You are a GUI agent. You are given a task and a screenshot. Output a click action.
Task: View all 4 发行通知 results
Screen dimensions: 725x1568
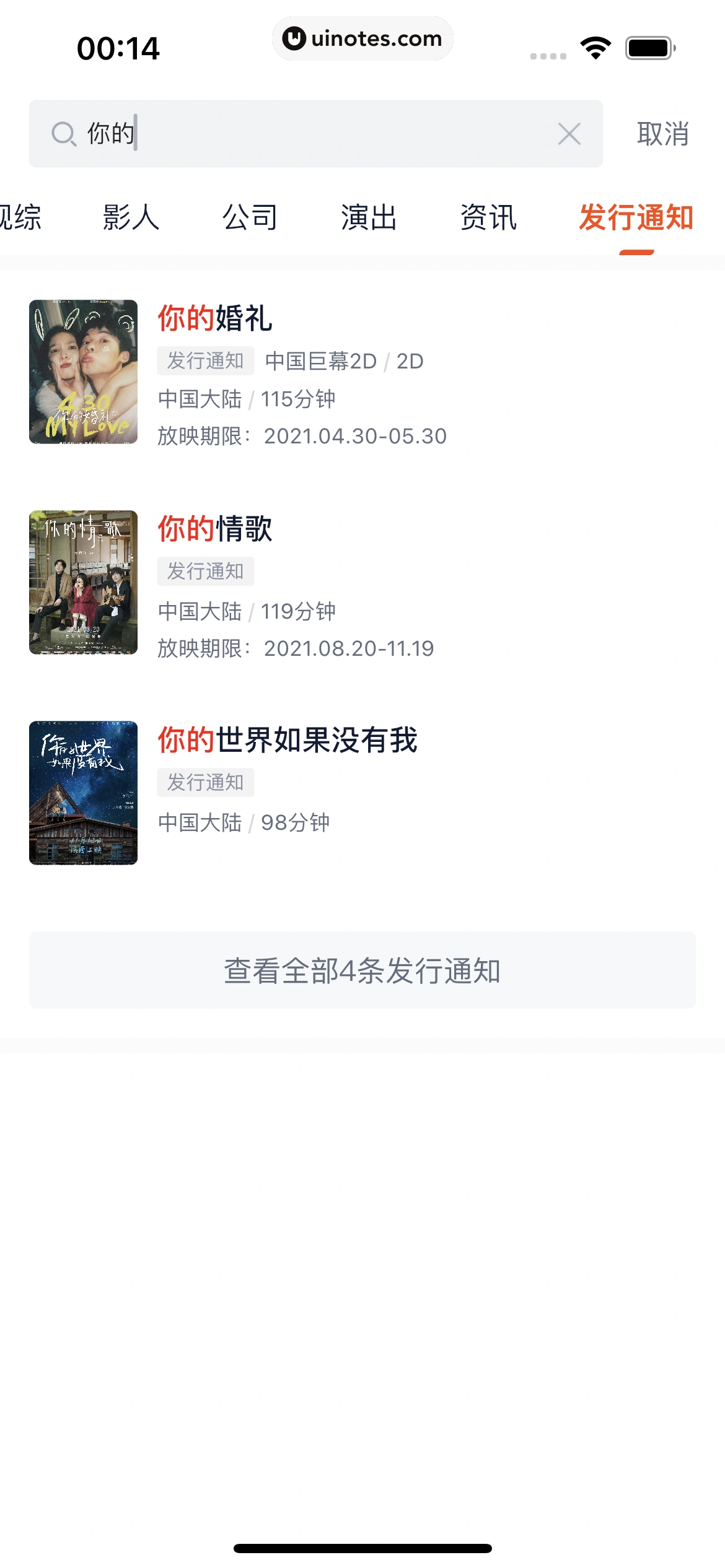tap(362, 970)
